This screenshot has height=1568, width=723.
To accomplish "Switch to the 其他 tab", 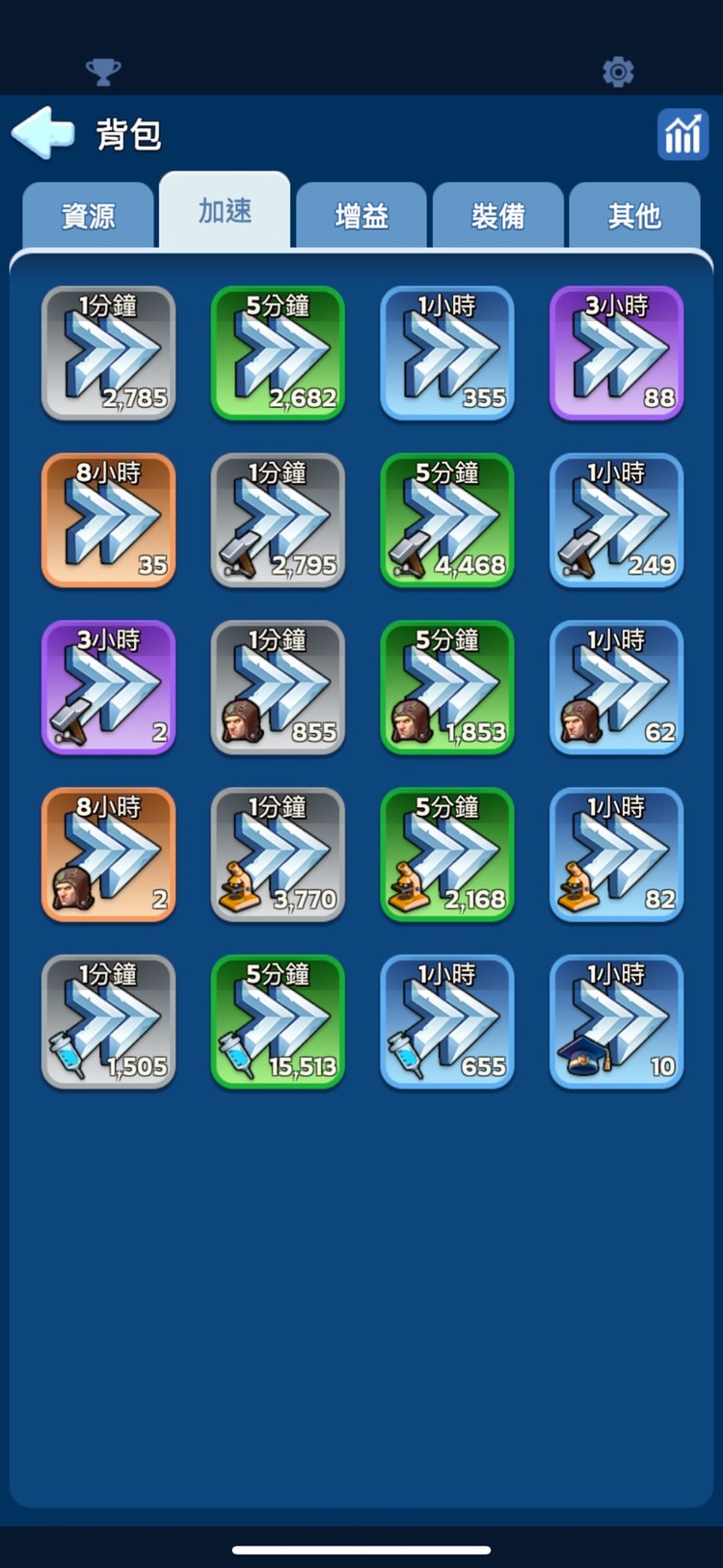I will (634, 215).
